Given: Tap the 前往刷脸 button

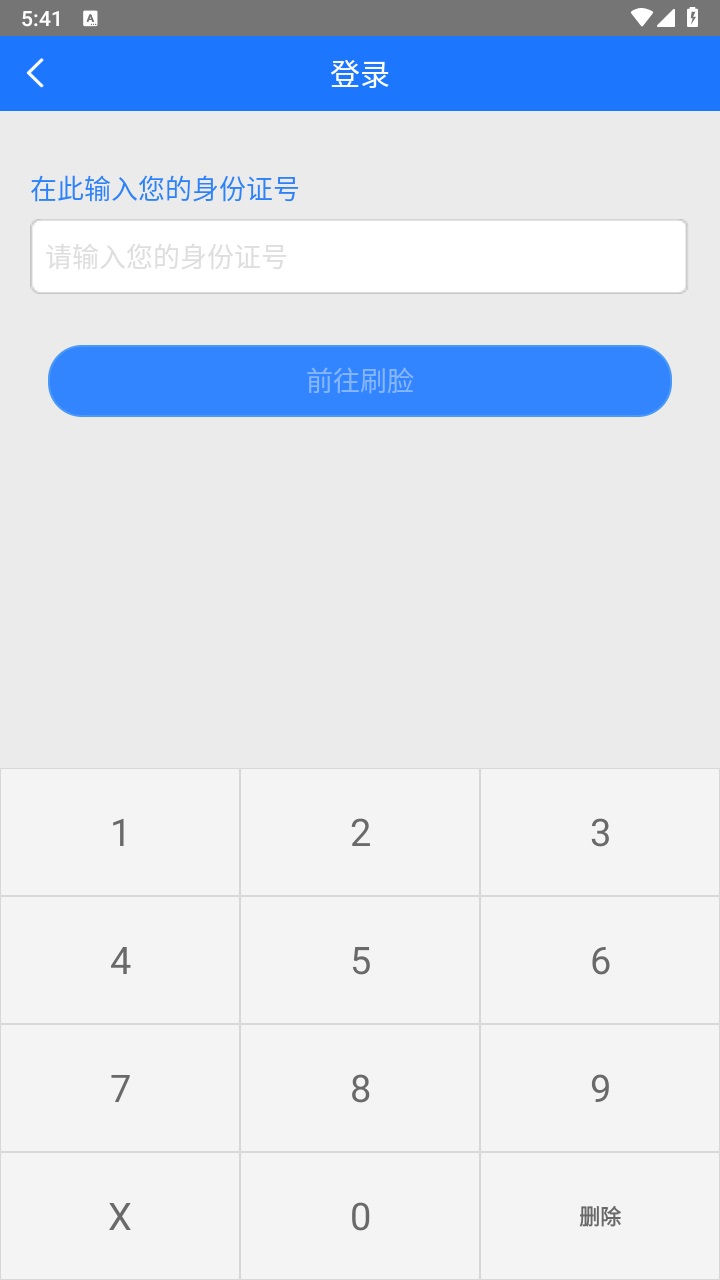Looking at the screenshot, I should (360, 381).
